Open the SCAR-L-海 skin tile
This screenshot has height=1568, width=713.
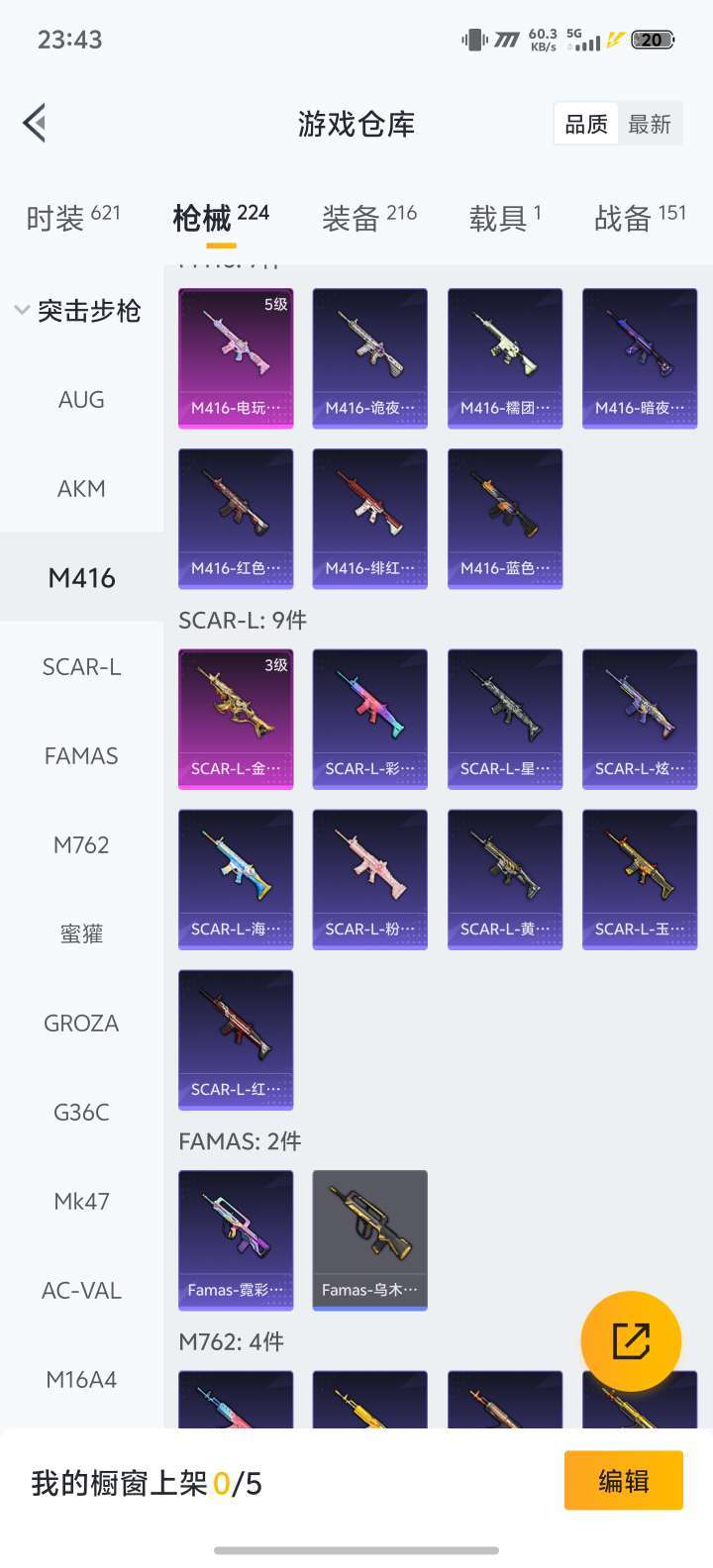236,879
